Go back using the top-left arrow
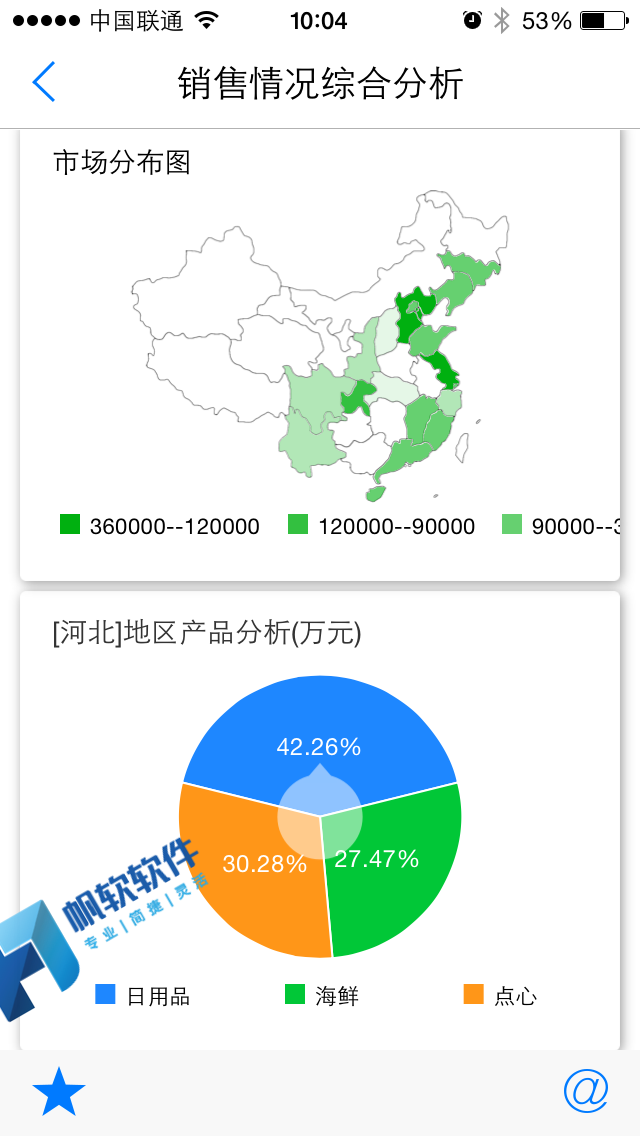Image resolution: width=640 pixels, height=1136 pixels. 44,82
